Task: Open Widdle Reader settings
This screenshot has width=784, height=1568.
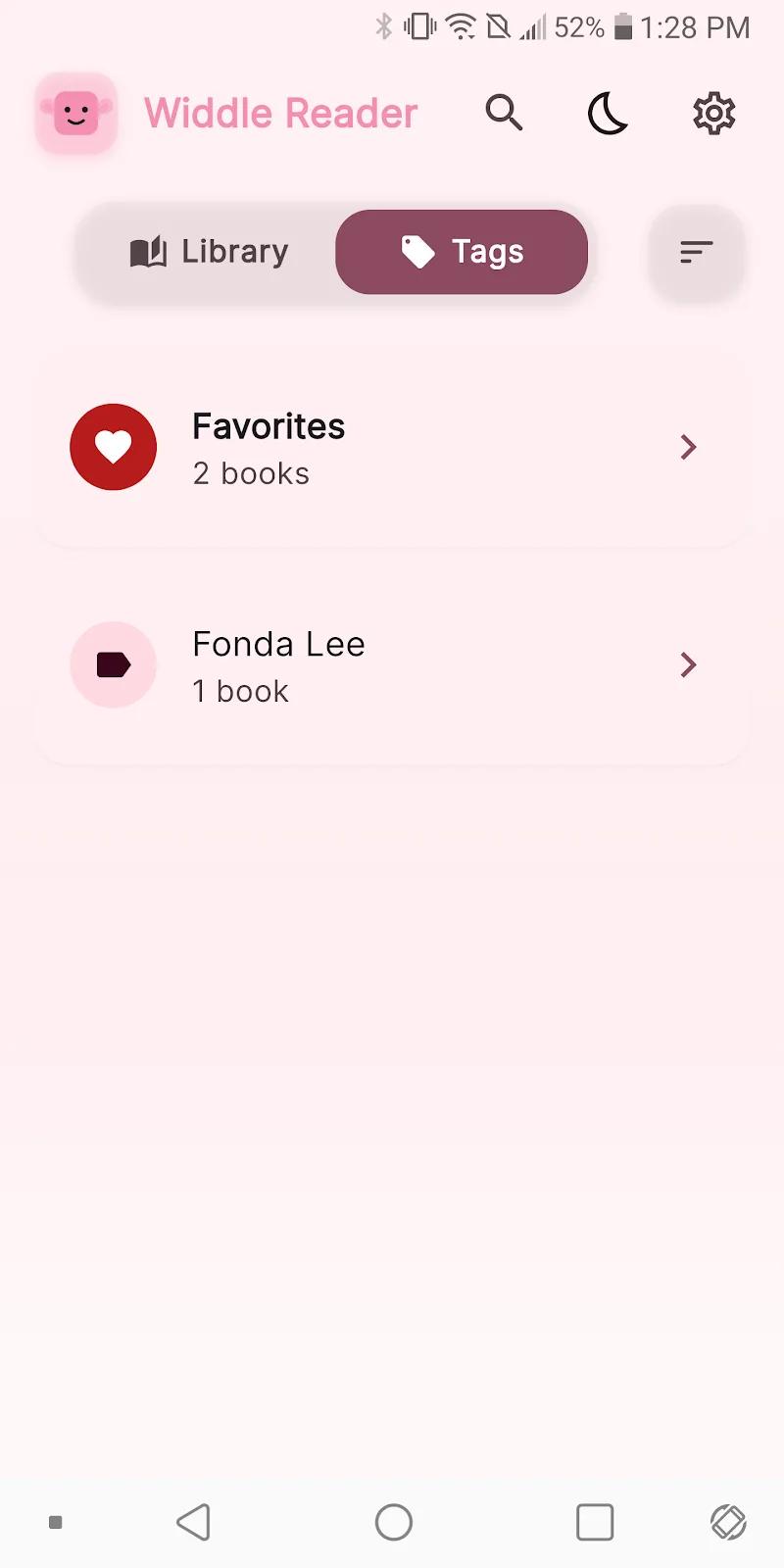Action: click(713, 113)
